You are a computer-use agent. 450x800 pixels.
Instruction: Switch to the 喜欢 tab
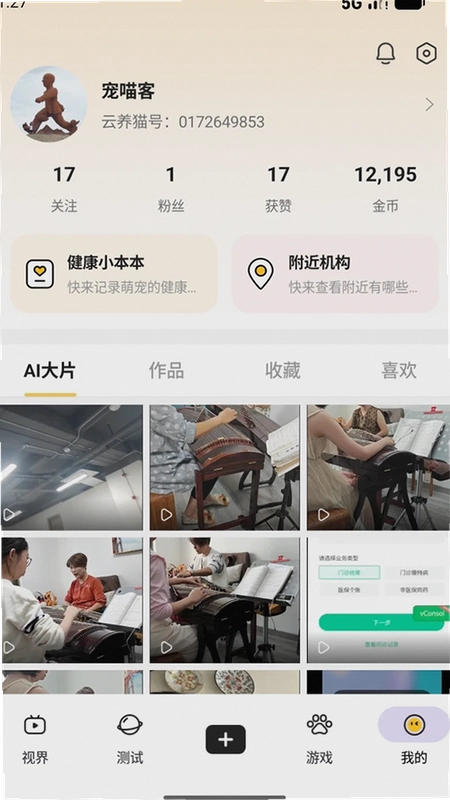(x=399, y=370)
